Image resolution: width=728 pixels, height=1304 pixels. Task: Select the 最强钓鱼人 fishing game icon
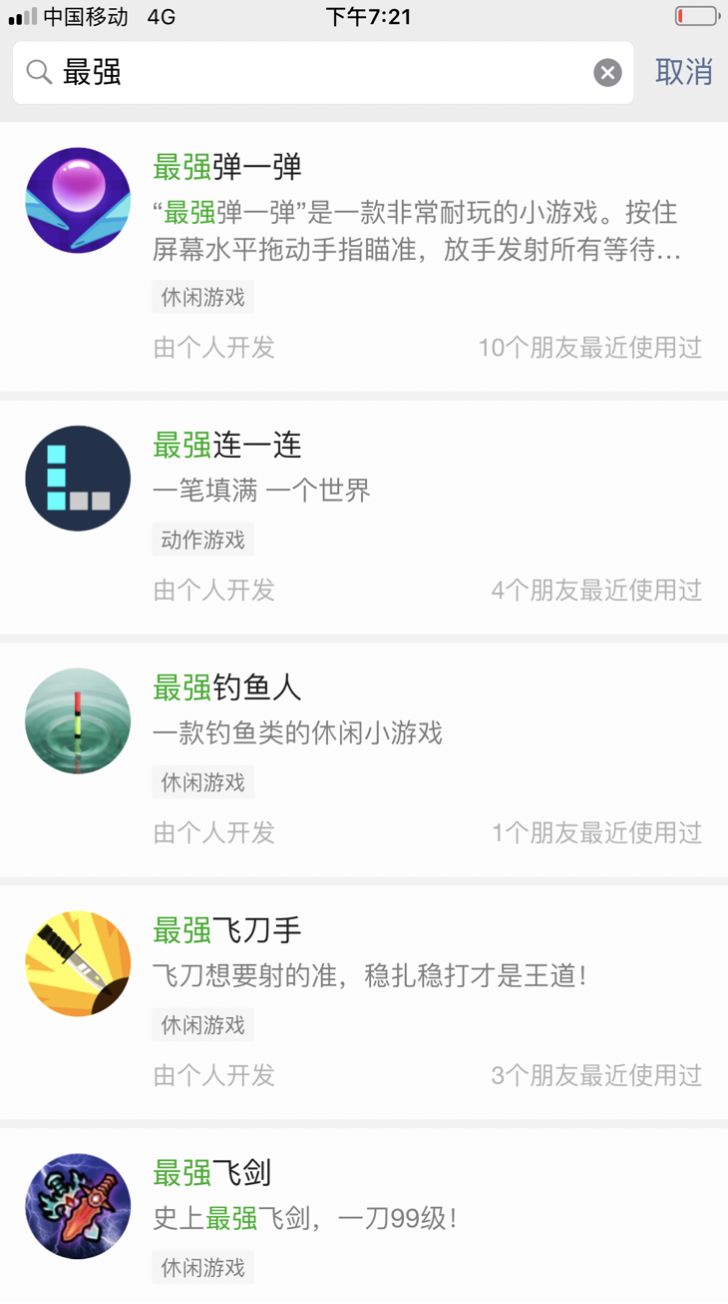point(77,720)
